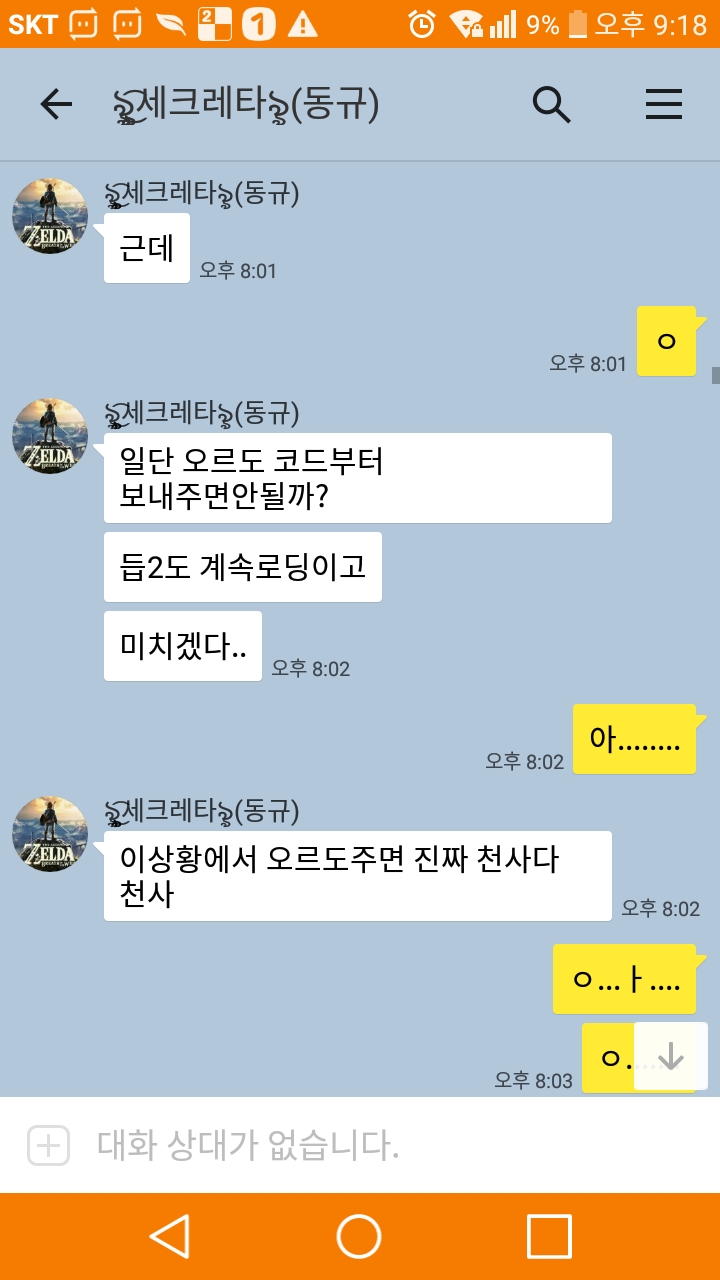720x1280 pixels.
Task: Open the plus attachment button
Action: coord(48,1145)
